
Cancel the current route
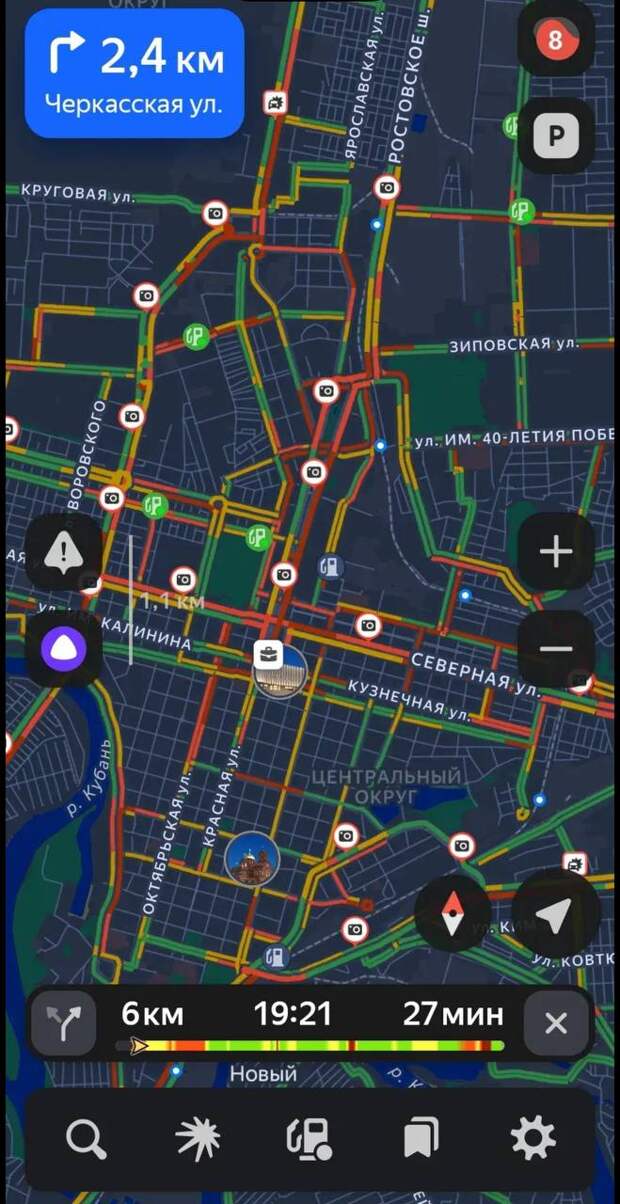(556, 1022)
